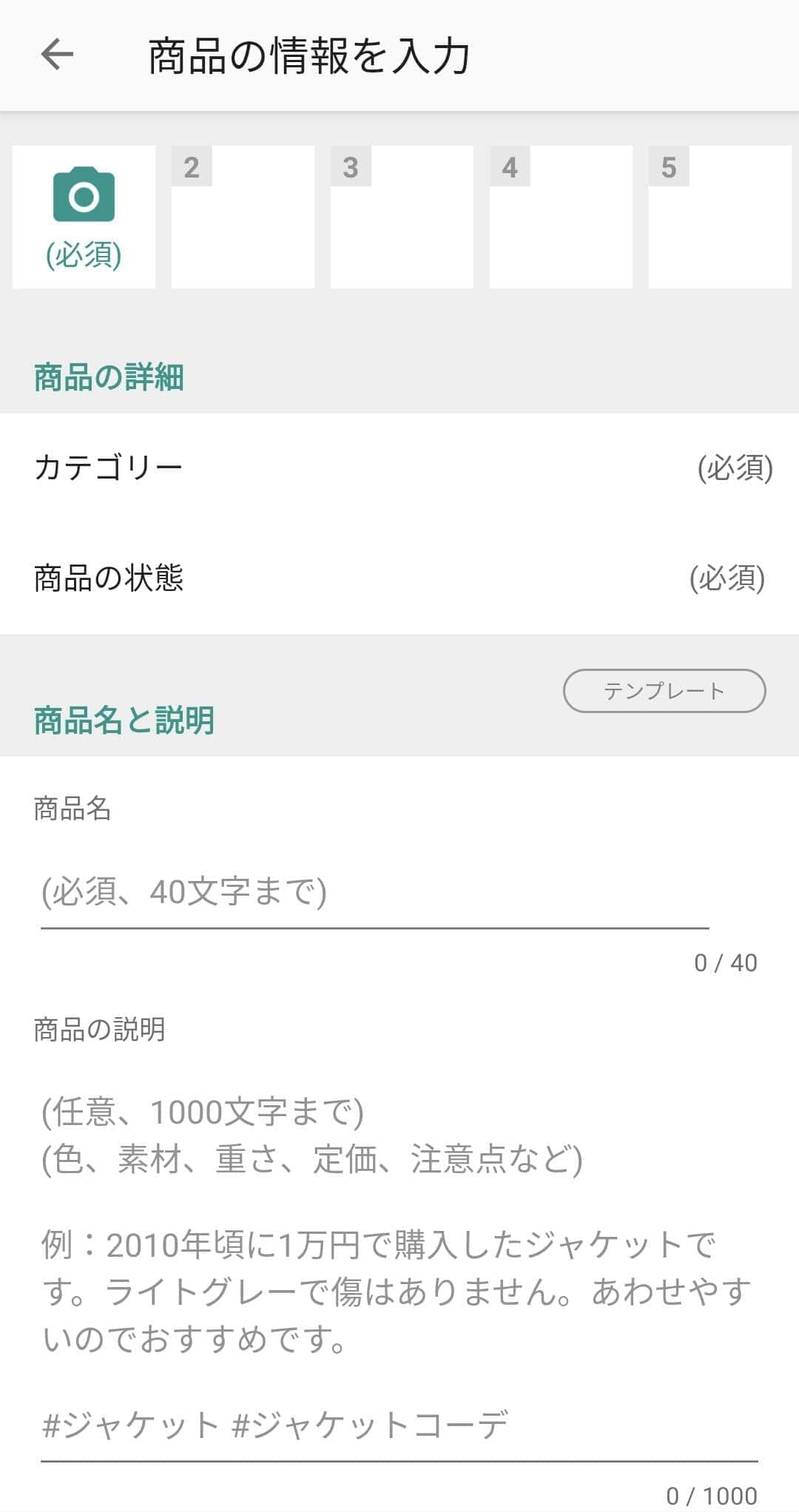The width and height of the screenshot is (799, 1512).
Task: Focus the 商品名 text field
Action: (374, 892)
